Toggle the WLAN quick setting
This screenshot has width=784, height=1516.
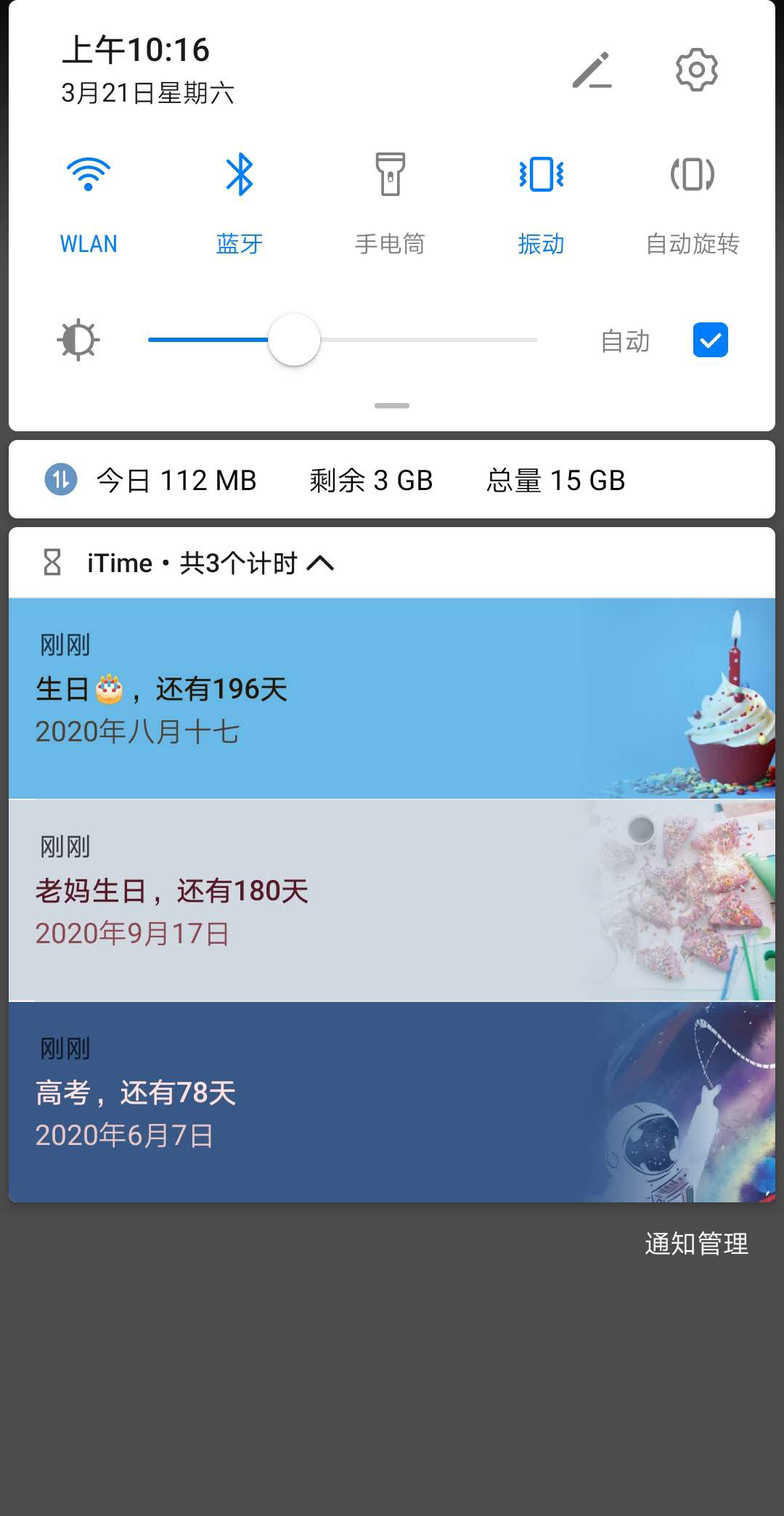pyautogui.click(x=88, y=196)
